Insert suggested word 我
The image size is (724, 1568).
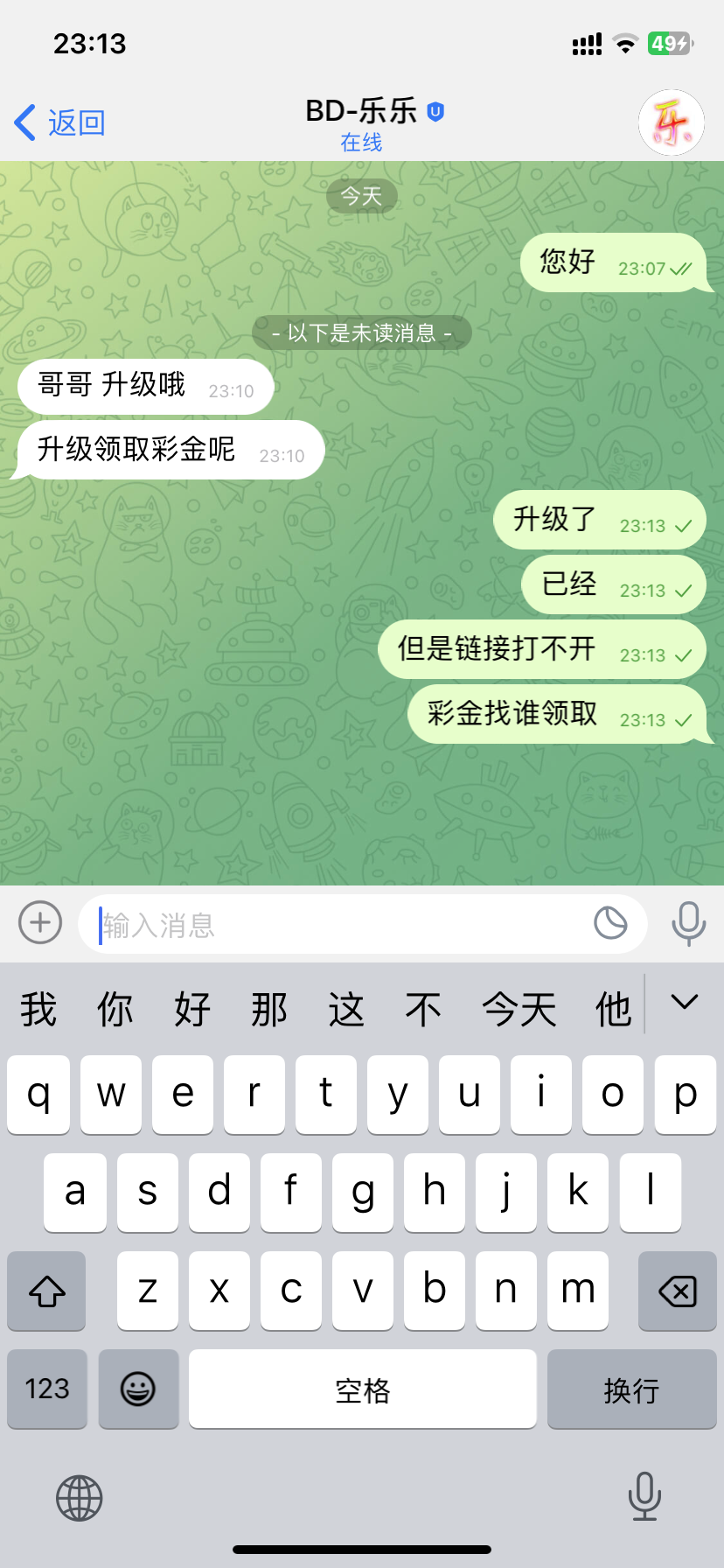[38, 1009]
